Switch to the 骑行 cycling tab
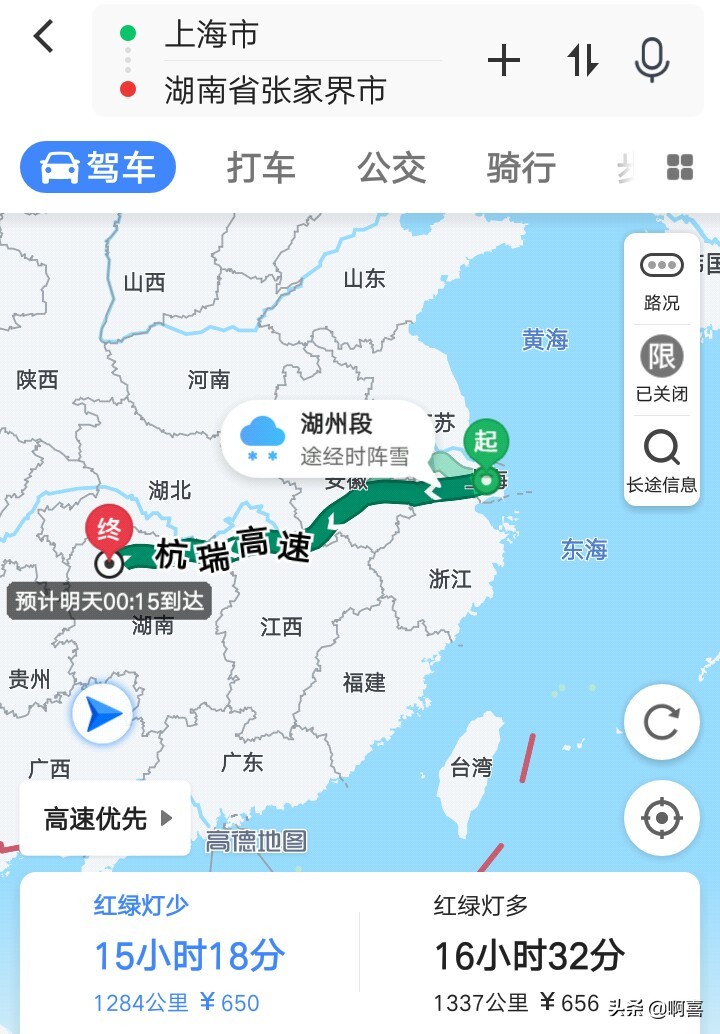 (x=521, y=167)
